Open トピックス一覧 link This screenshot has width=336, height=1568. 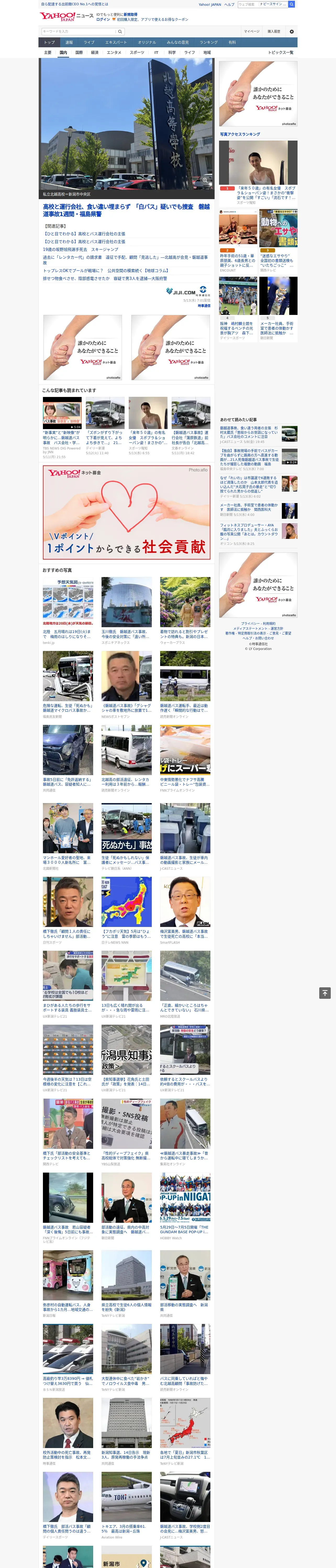pyautogui.click(x=281, y=52)
